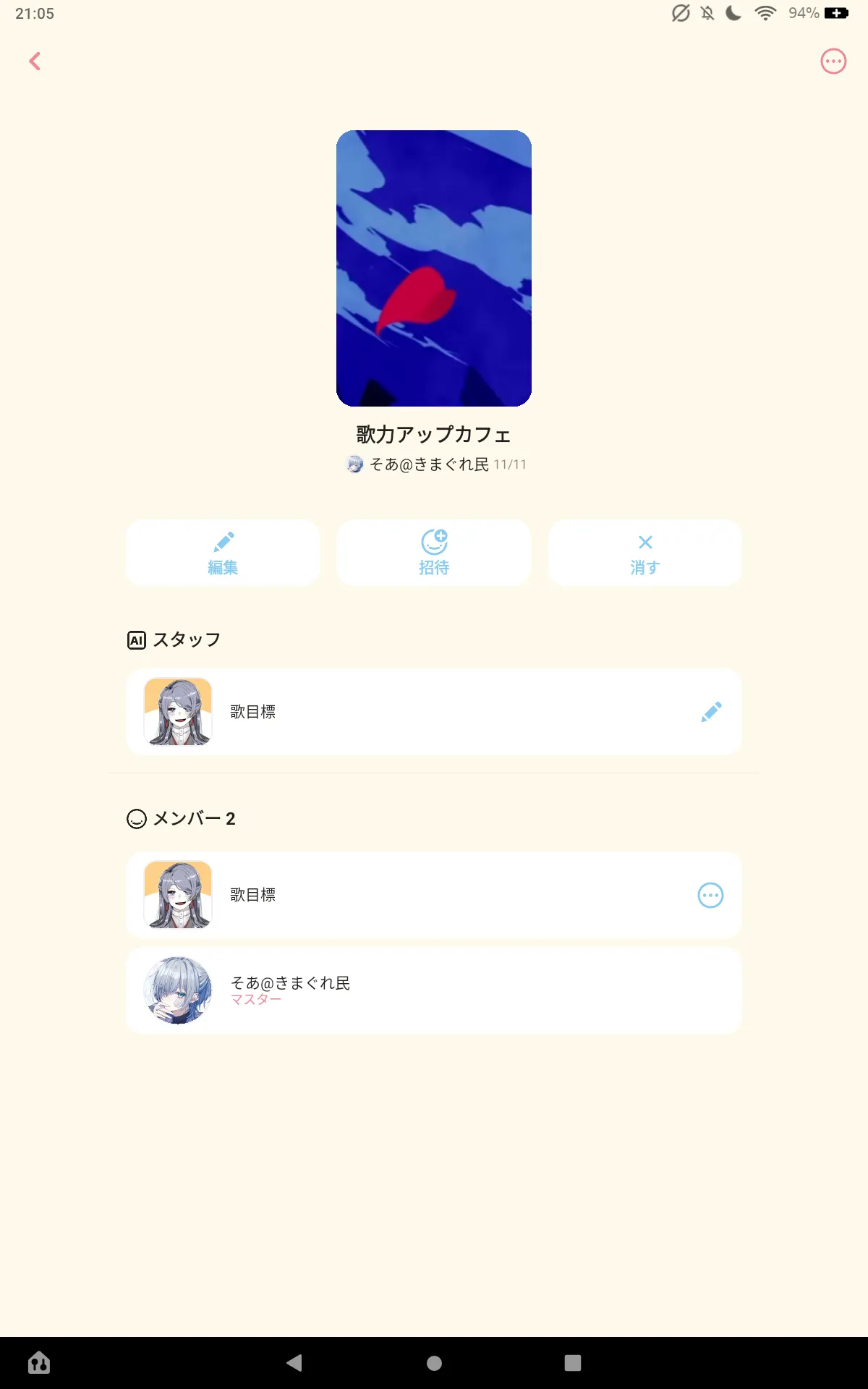Tap the system home button

click(x=434, y=1363)
